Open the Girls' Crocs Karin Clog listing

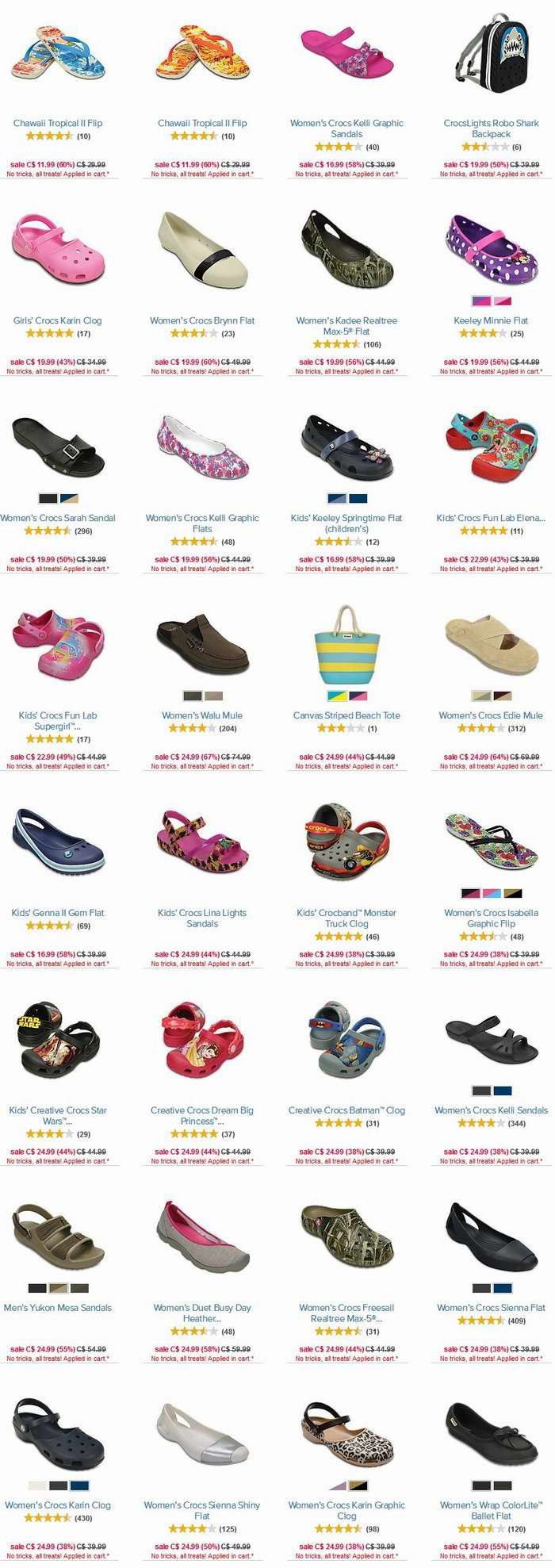point(58,320)
